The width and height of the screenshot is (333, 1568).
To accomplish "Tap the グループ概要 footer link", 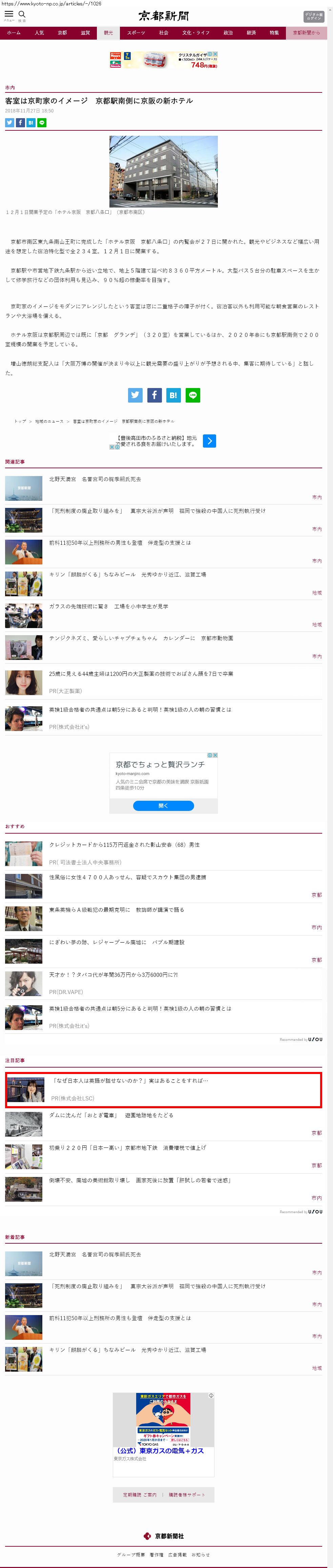I will 131,1554.
